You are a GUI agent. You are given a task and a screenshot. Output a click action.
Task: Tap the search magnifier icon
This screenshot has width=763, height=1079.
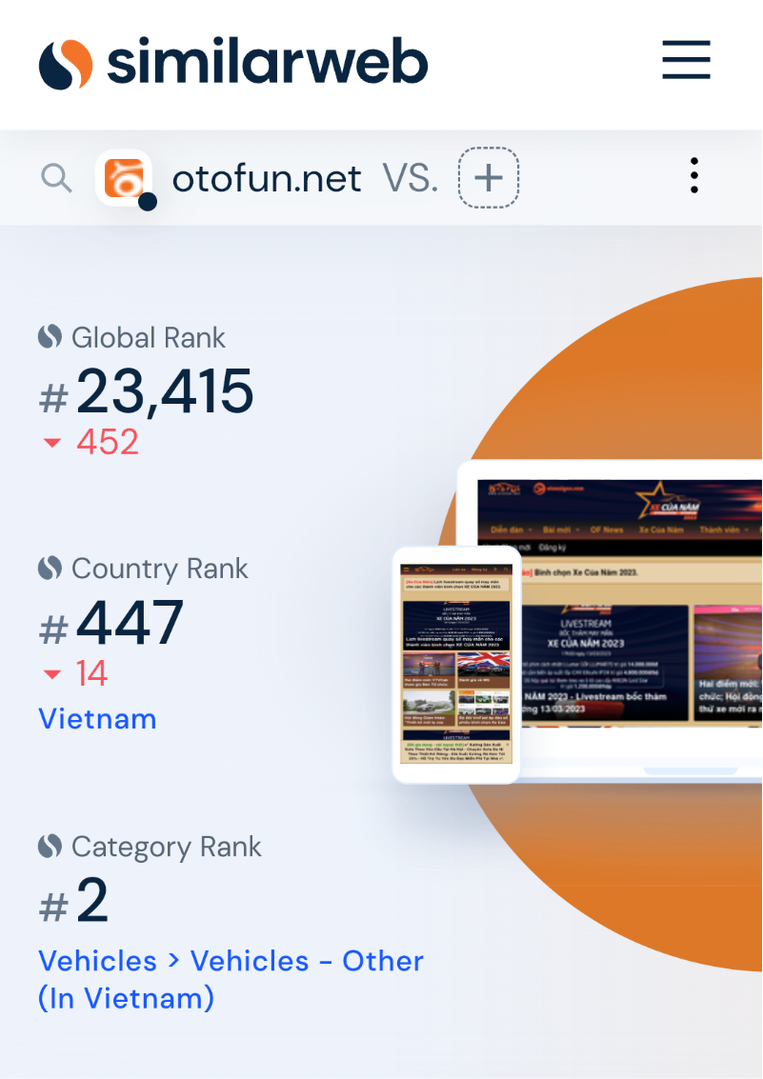click(x=56, y=178)
